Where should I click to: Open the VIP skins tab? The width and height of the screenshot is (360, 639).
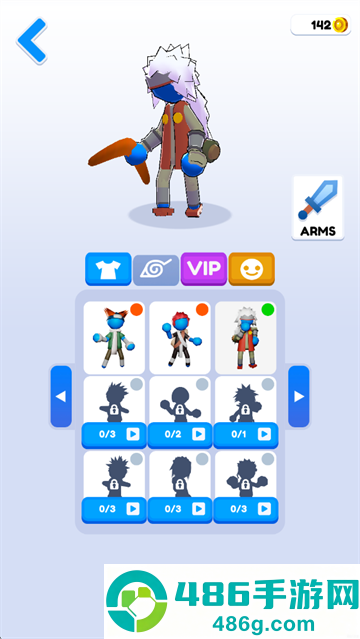coord(203,269)
